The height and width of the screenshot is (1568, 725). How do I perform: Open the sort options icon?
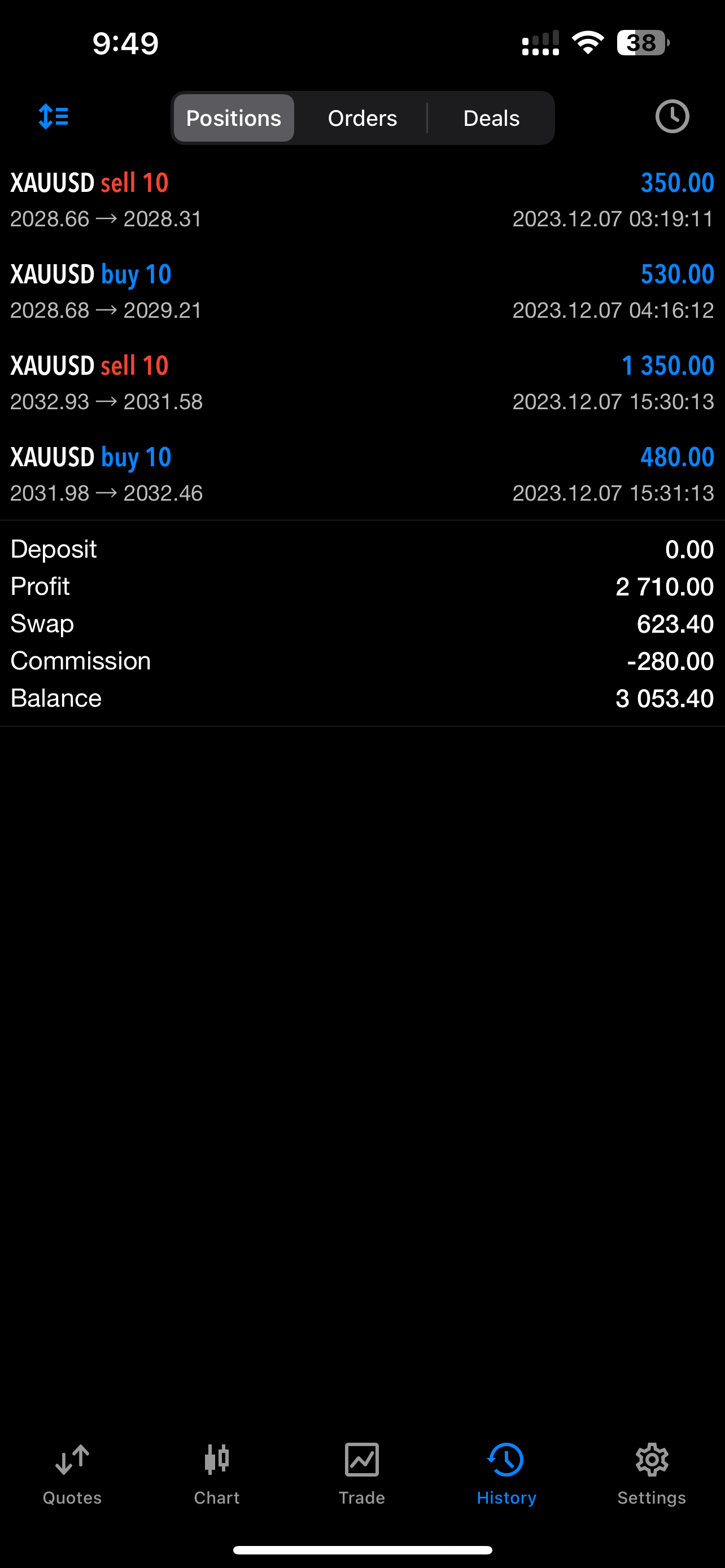(54, 116)
